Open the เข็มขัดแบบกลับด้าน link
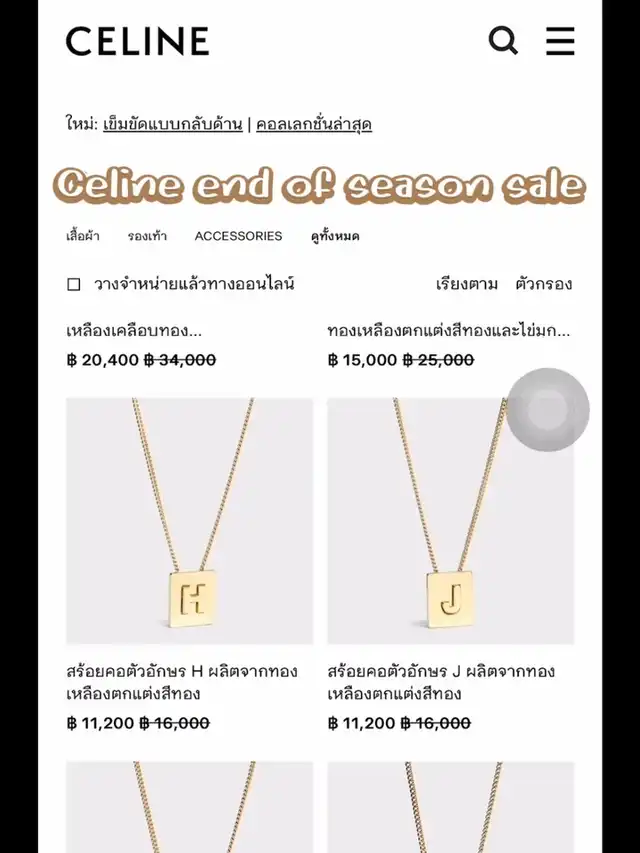The image size is (640, 853). [173, 125]
